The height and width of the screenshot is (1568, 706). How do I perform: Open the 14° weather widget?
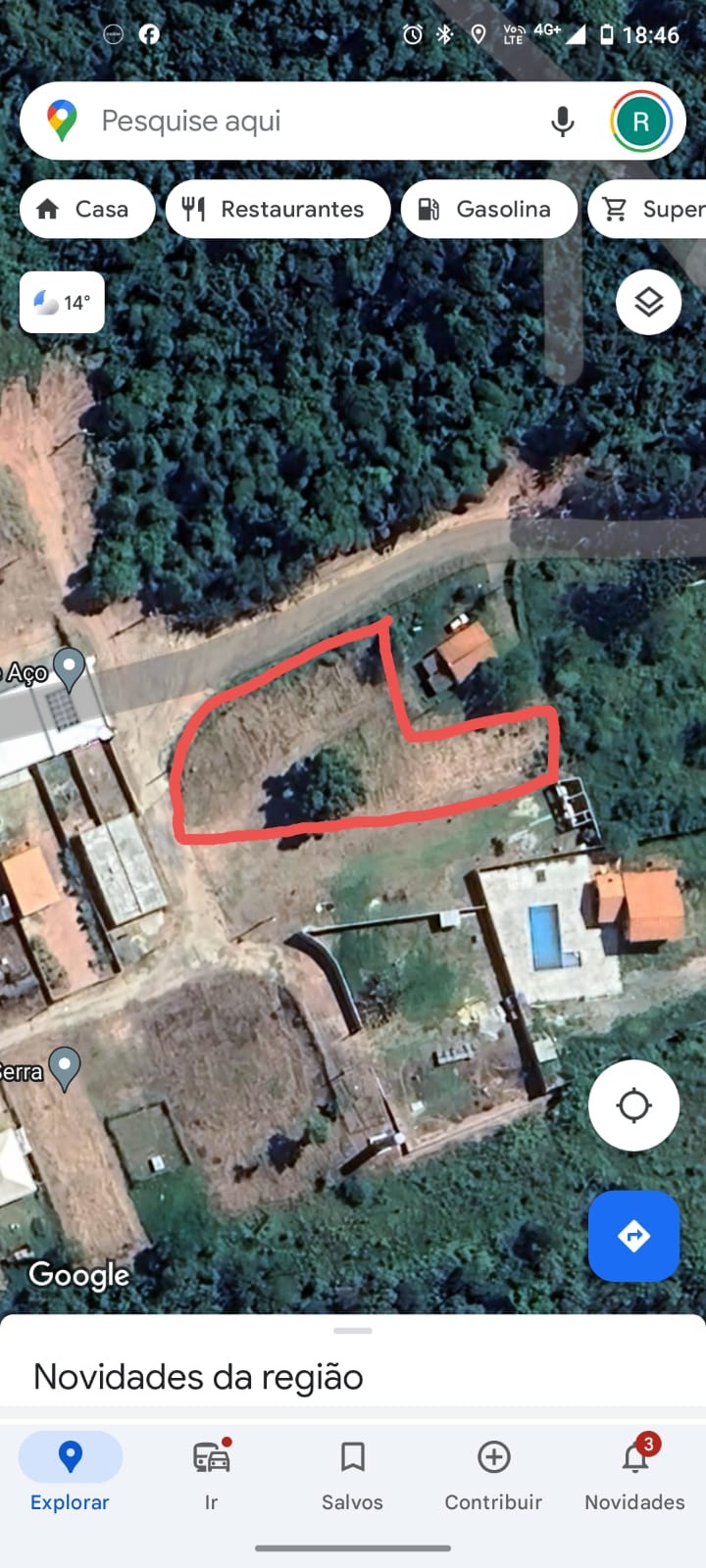[x=62, y=302]
